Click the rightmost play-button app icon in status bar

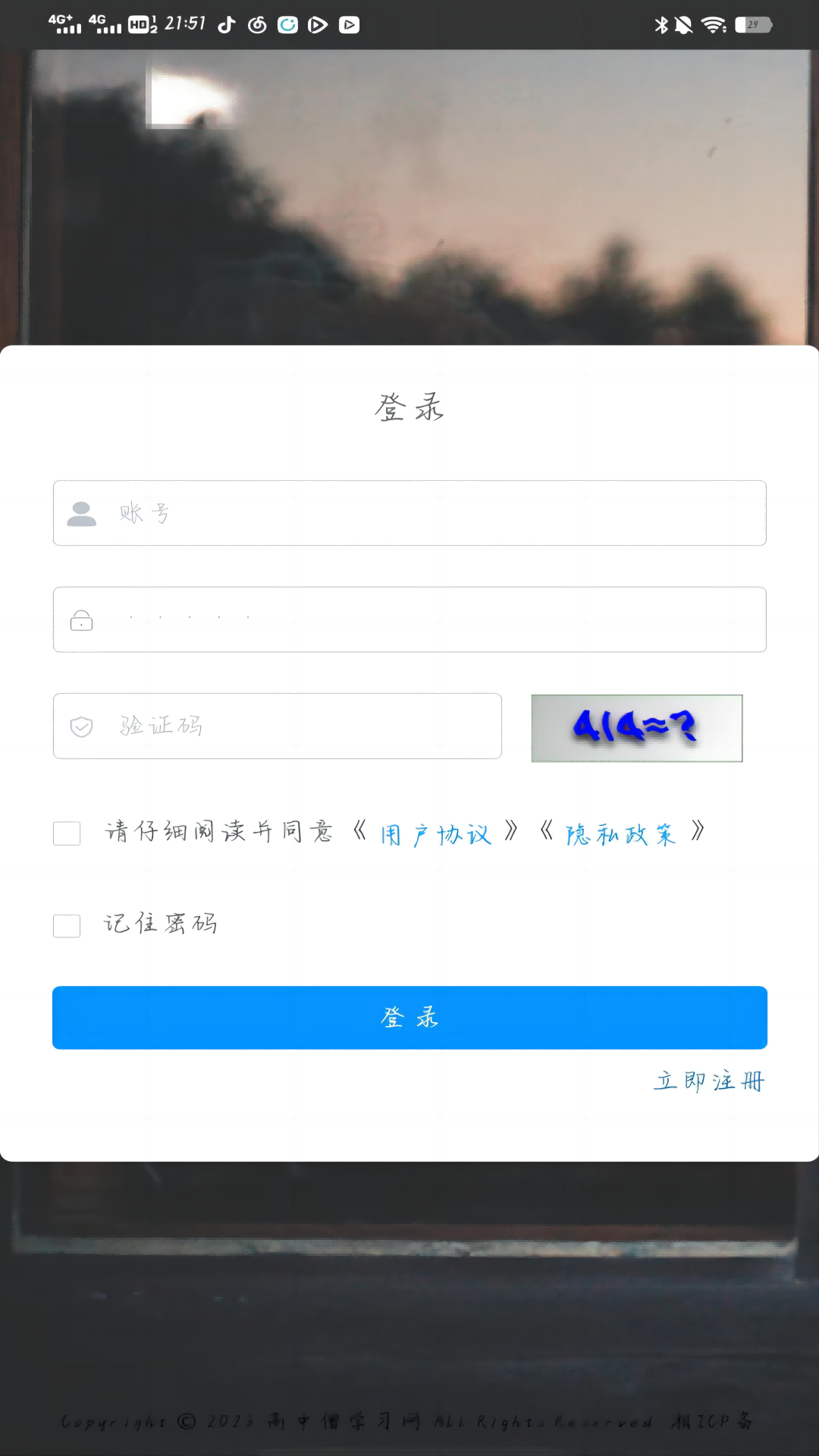click(350, 24)
